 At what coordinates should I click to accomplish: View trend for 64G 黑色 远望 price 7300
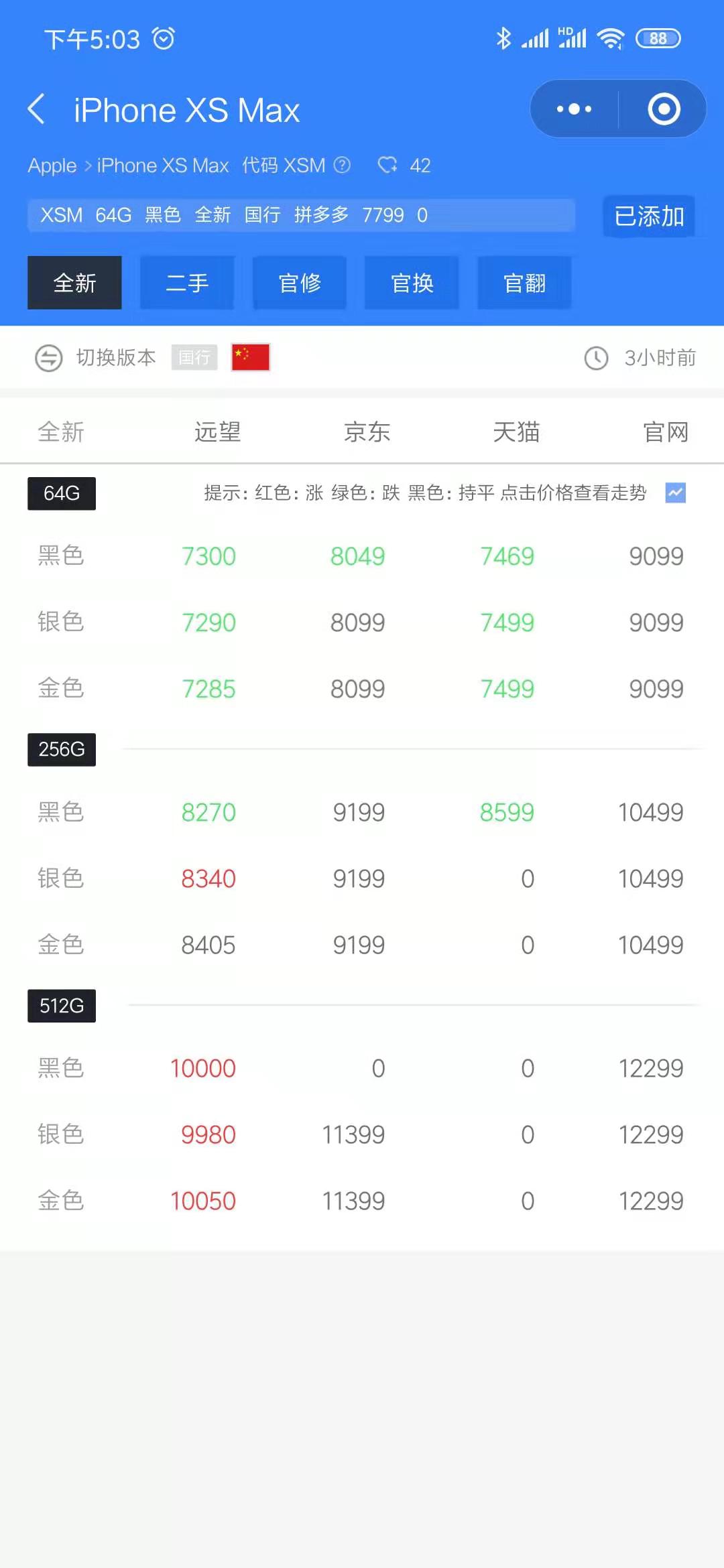208,556
